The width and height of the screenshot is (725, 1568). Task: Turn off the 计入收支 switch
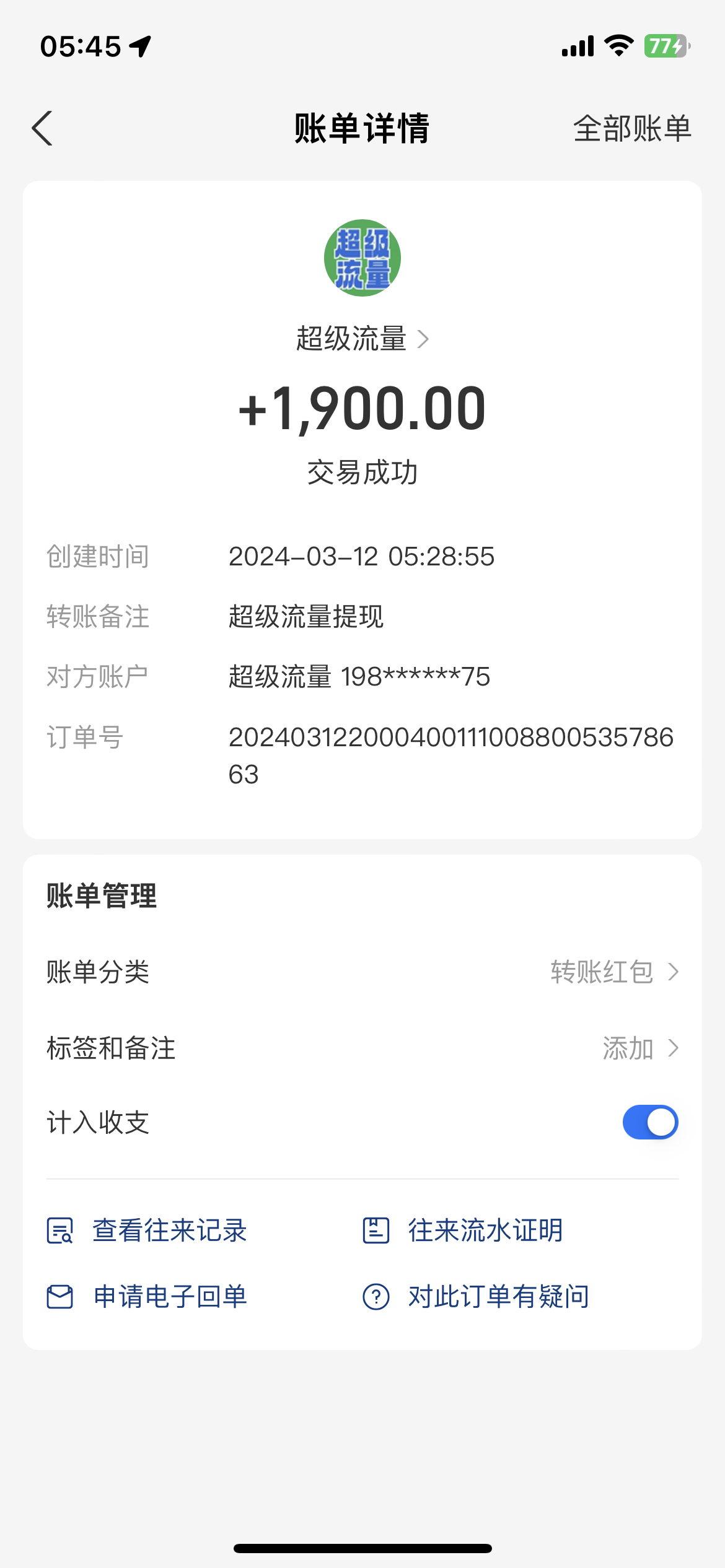[650, 1122]
